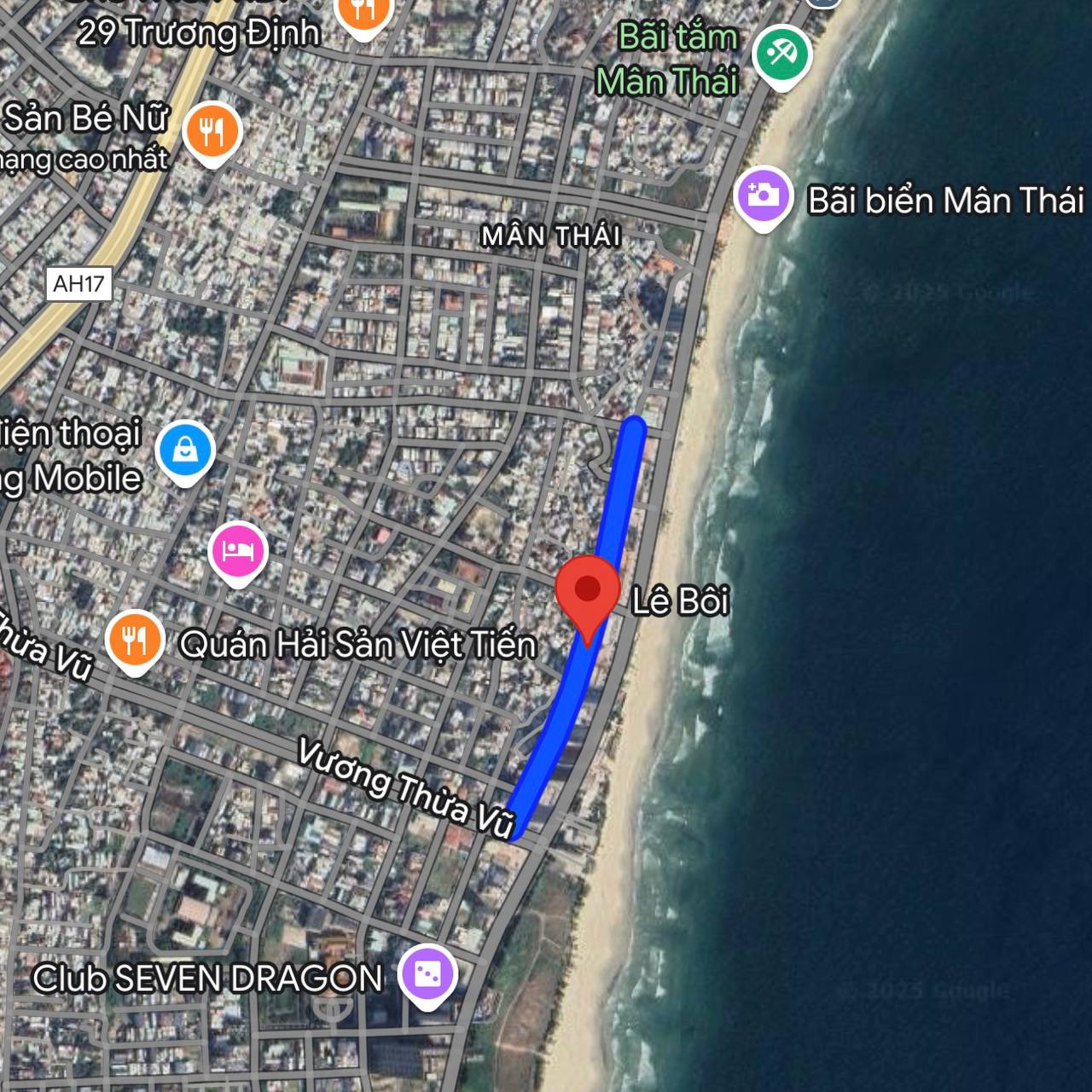This screenshot has height=1092, width=1092.
Task: Open the Club SEVEN DRAGON marker
Action: 427,973
